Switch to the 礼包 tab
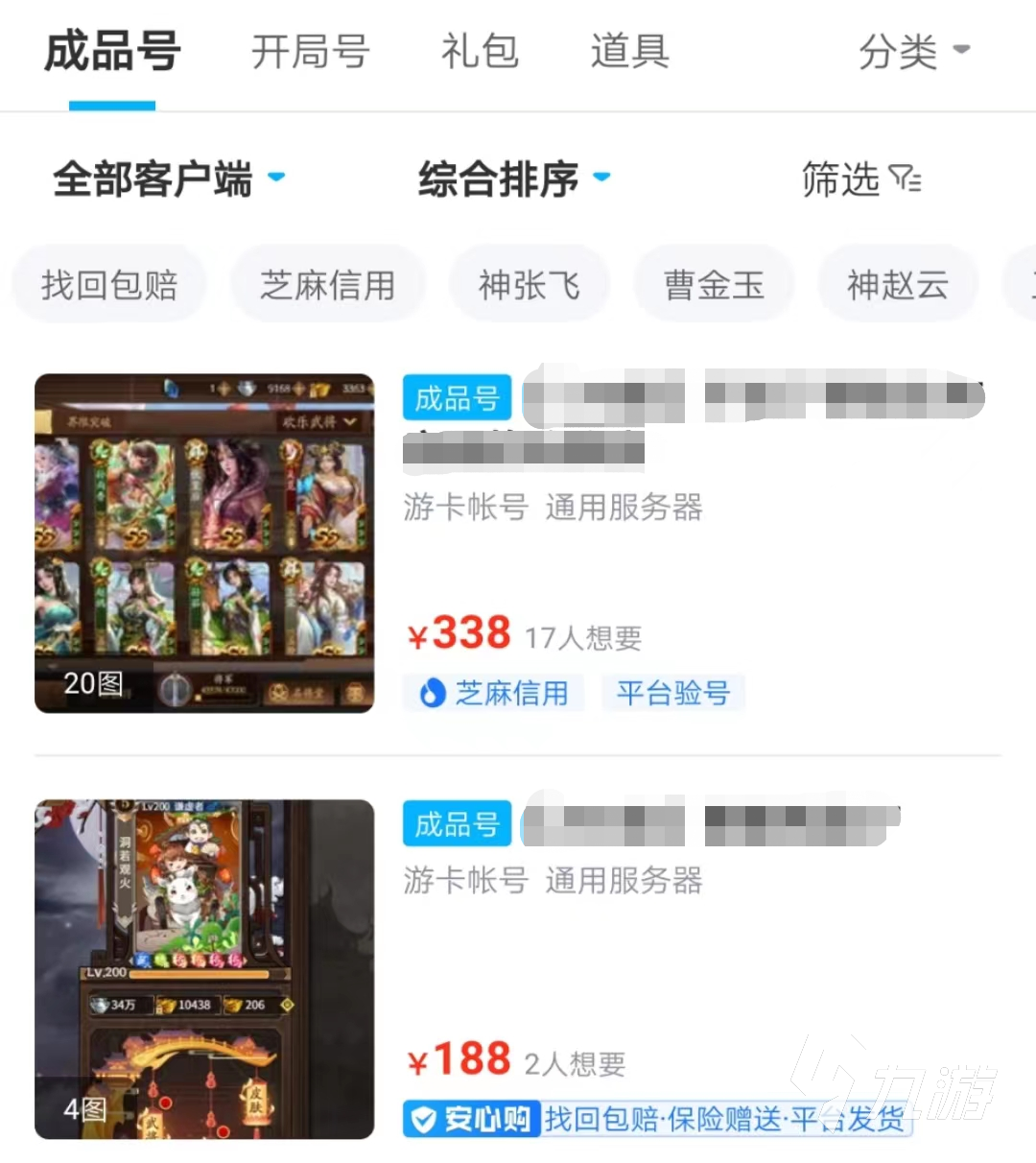The image size is (1036, 1163). click(479, 52)
